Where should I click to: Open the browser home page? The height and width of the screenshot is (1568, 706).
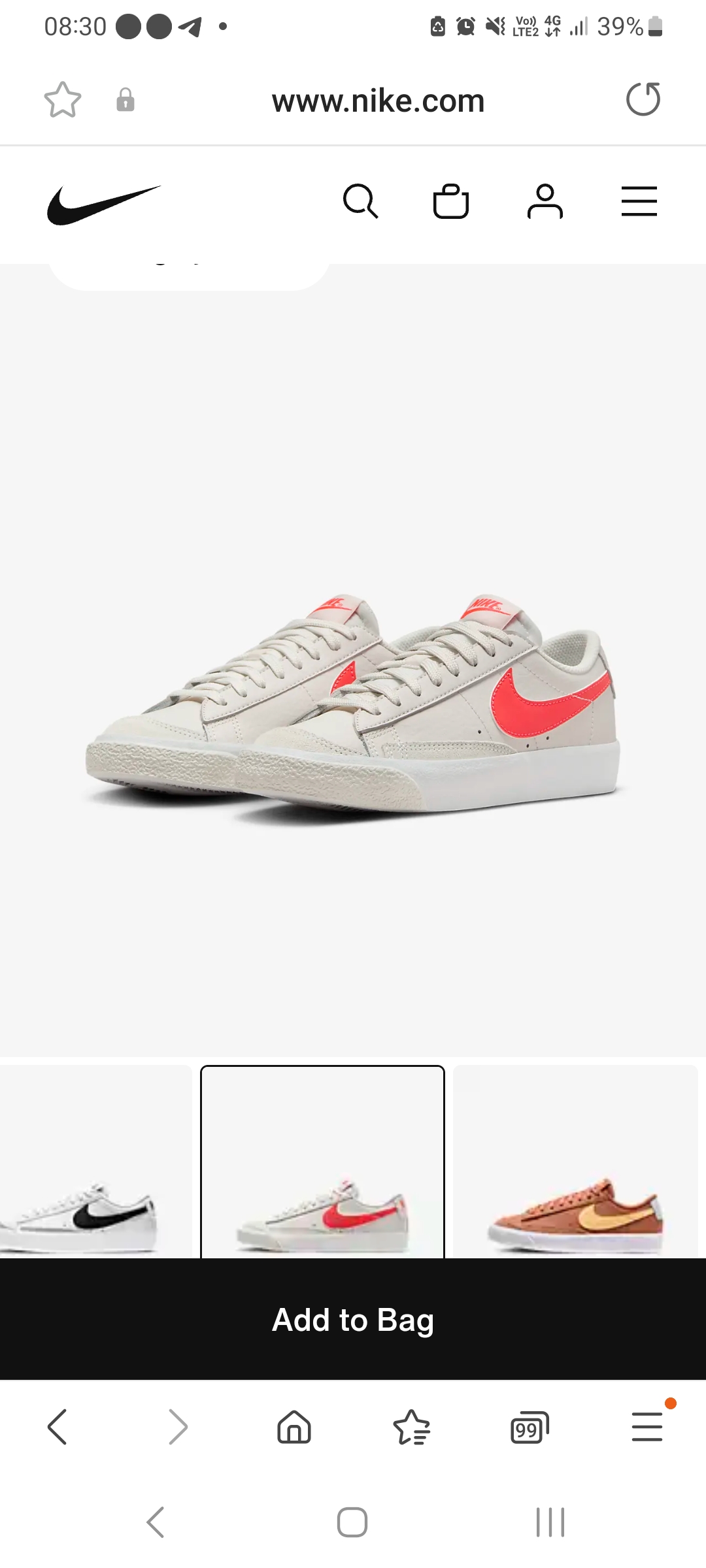pos(294,1427)
